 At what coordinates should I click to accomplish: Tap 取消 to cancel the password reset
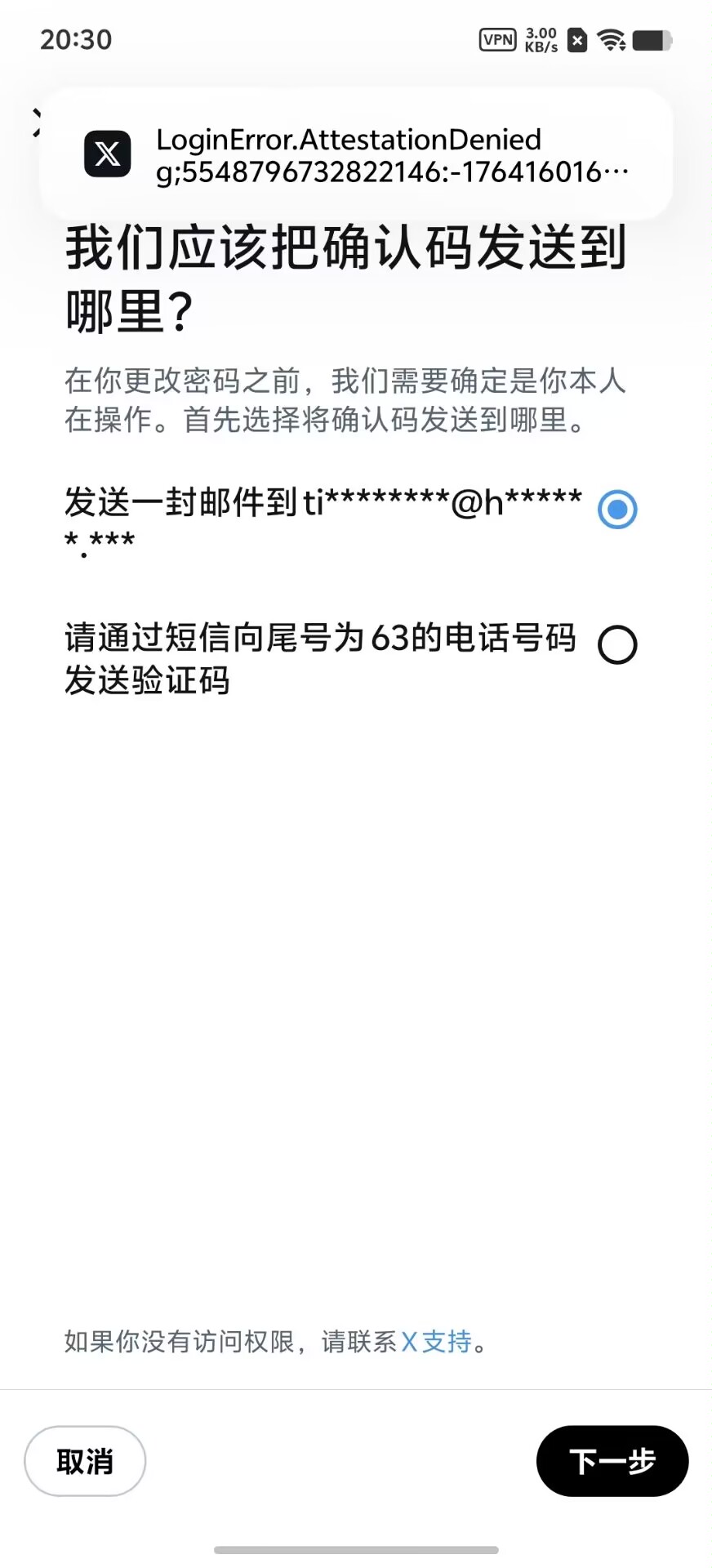(85, 1461)
